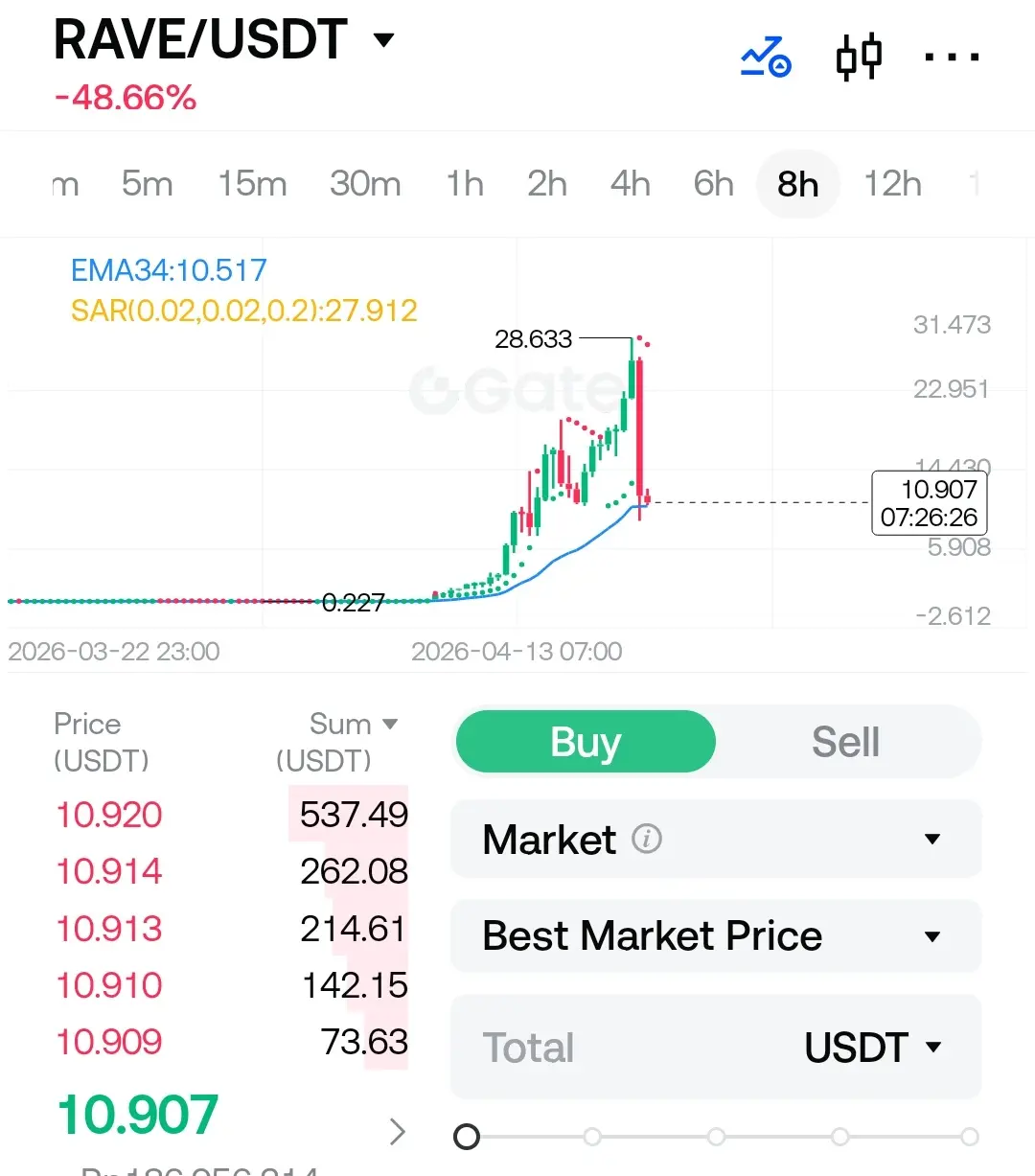
Task: Open the candlestick chart settings icon
Action: tap(859, 57)
